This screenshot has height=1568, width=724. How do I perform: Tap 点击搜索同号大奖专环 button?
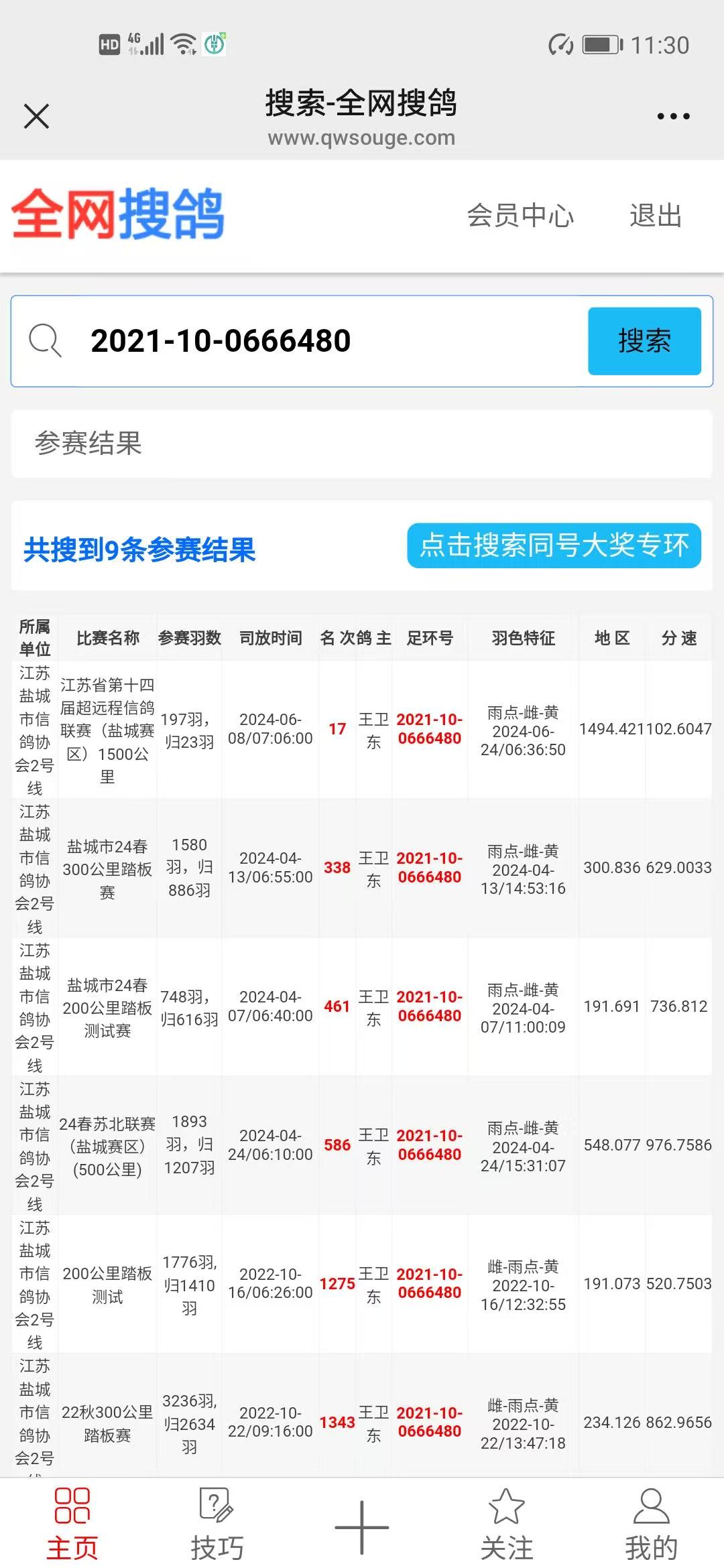coord(554,545)
